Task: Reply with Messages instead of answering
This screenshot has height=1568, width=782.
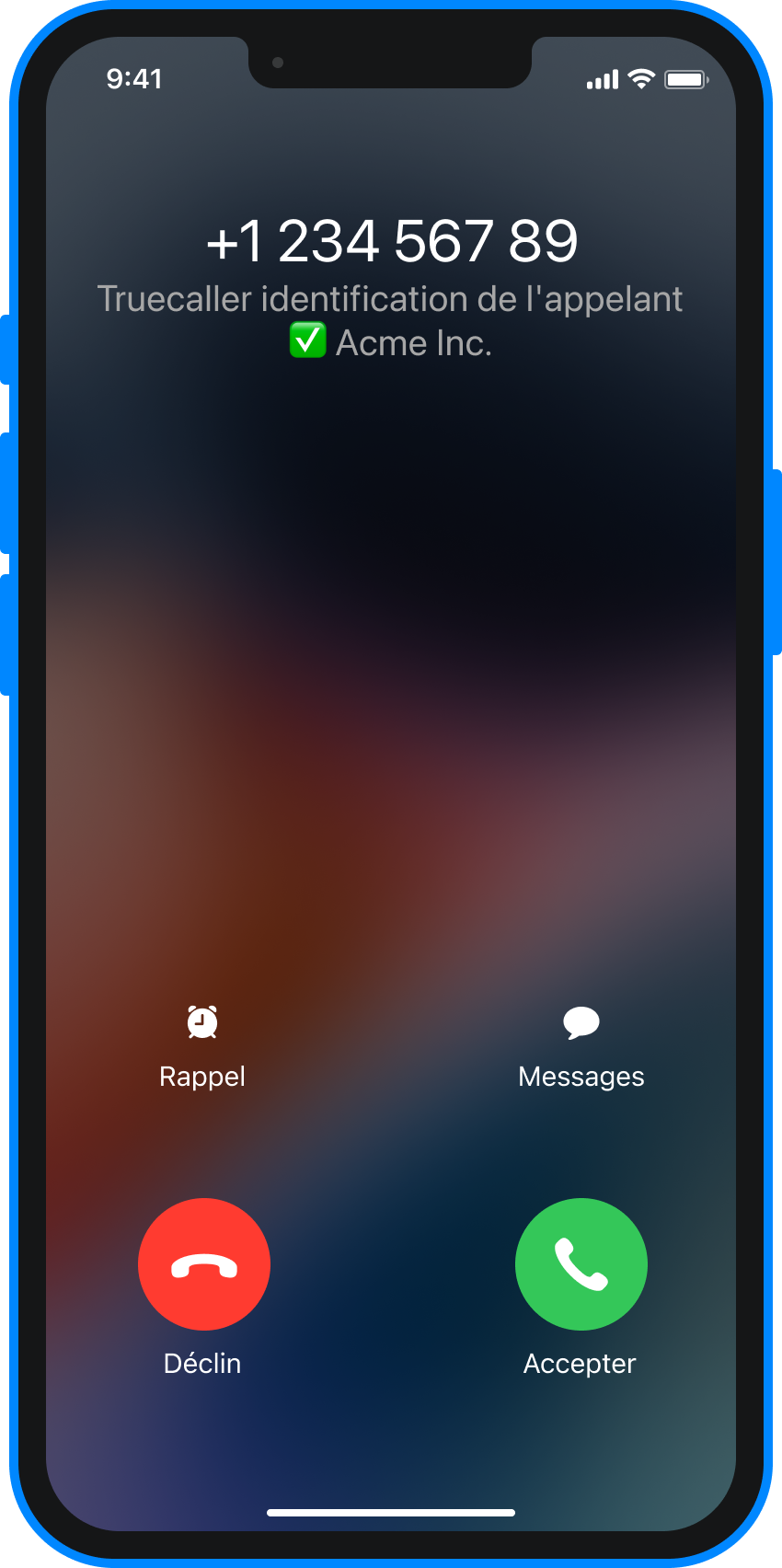Action: pos(581,1045)
